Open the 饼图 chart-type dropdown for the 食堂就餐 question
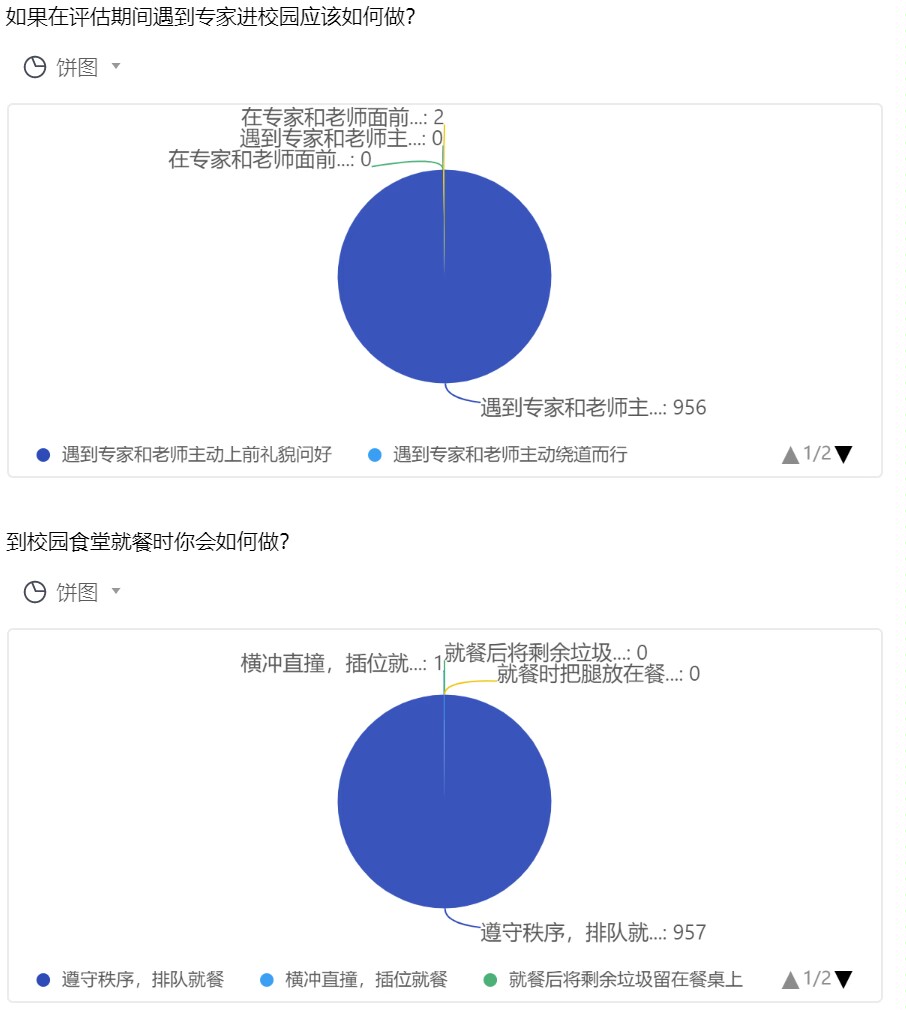906x1010 pixels. pyautogui.click(x=73, y=592)
